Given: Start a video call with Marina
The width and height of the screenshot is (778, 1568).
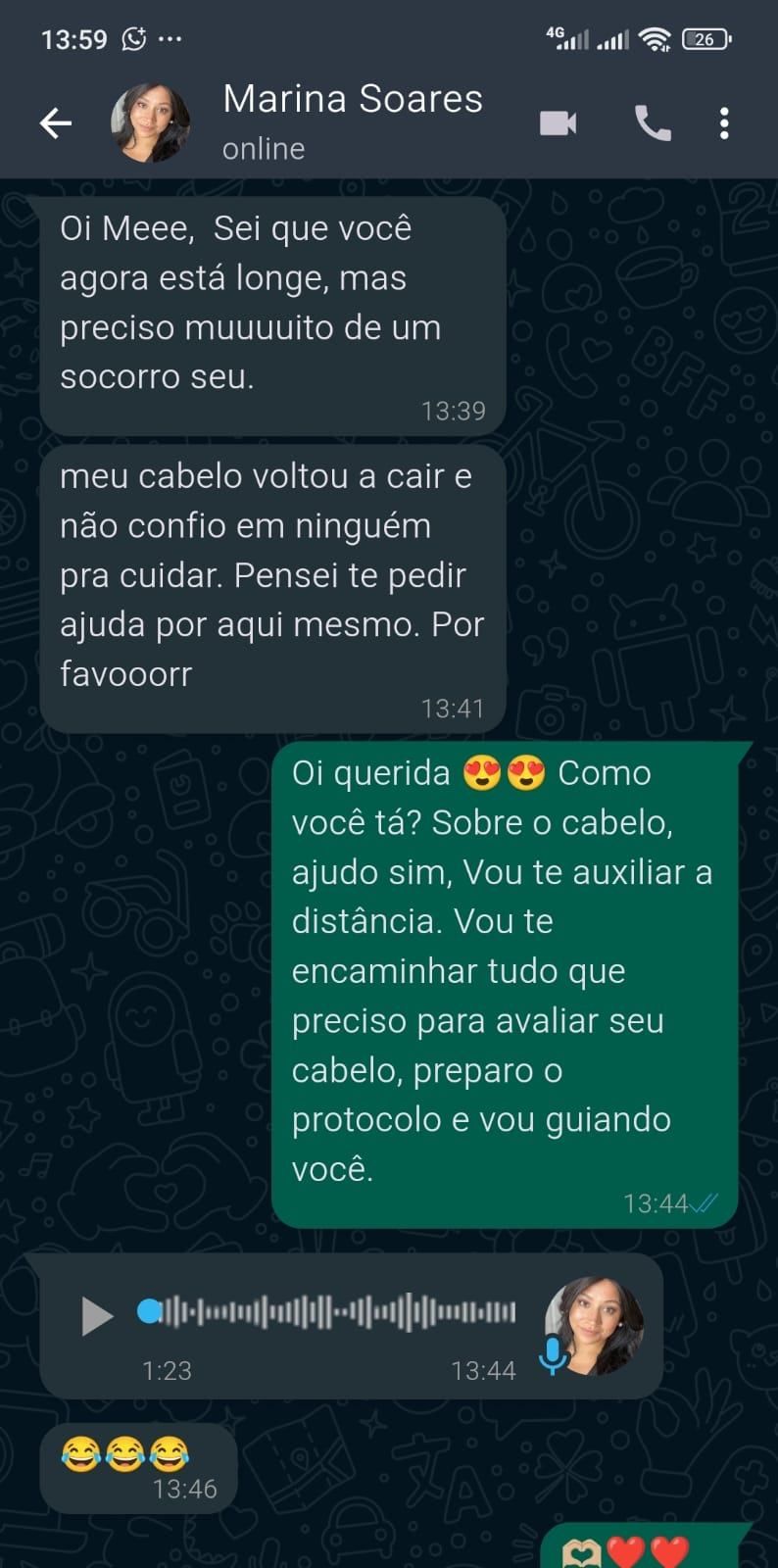Looking at the screenshot, I should coord(558,123).
